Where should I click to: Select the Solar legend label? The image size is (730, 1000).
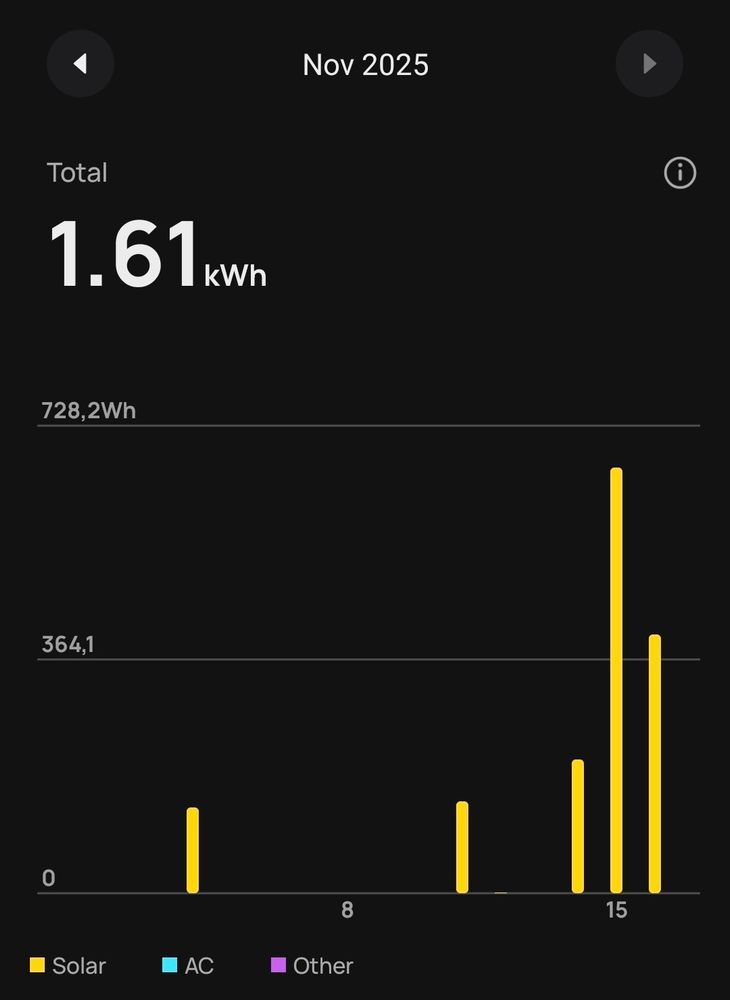(80, 966)
